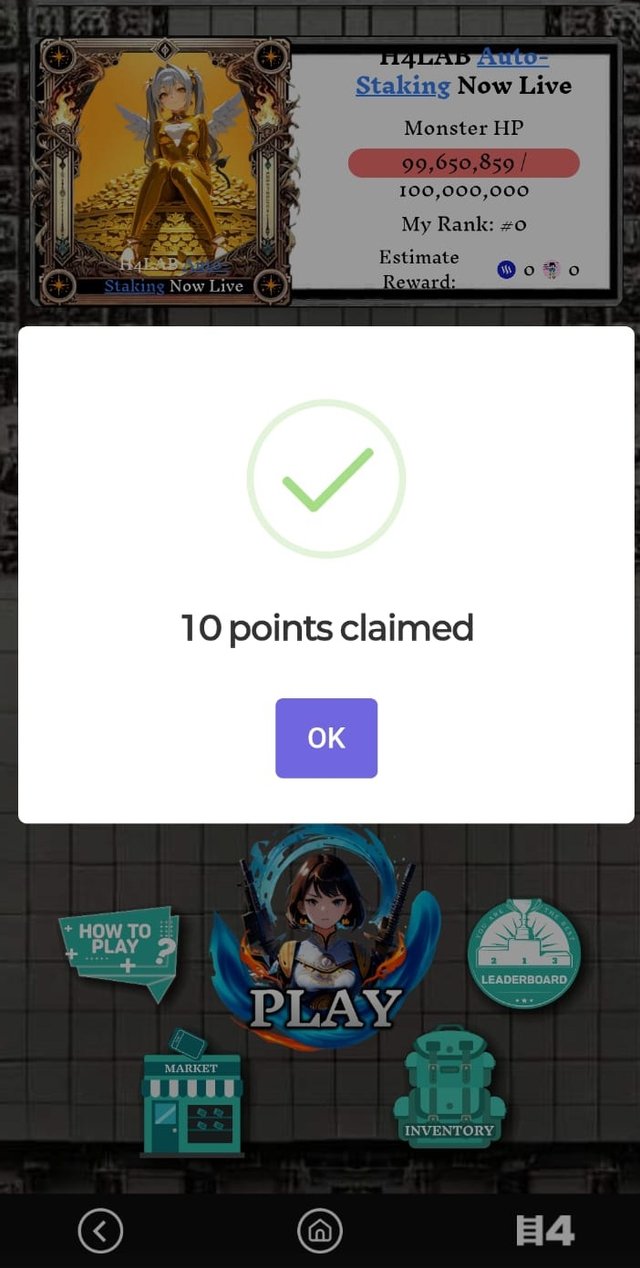Image resolution: width=640 pixels, height=1268 pixels.
Task: Open the Inventory backpack
Action: pos(449,1092)
